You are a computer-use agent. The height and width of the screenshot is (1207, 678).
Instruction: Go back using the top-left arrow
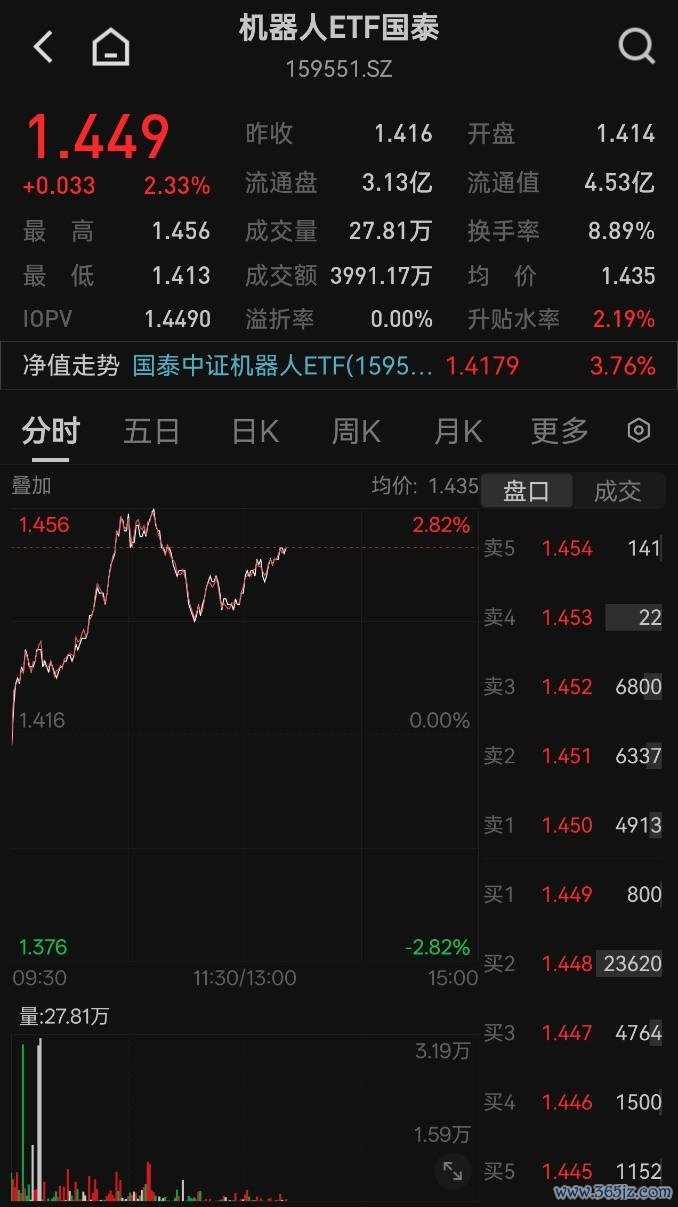coord(43,47)
